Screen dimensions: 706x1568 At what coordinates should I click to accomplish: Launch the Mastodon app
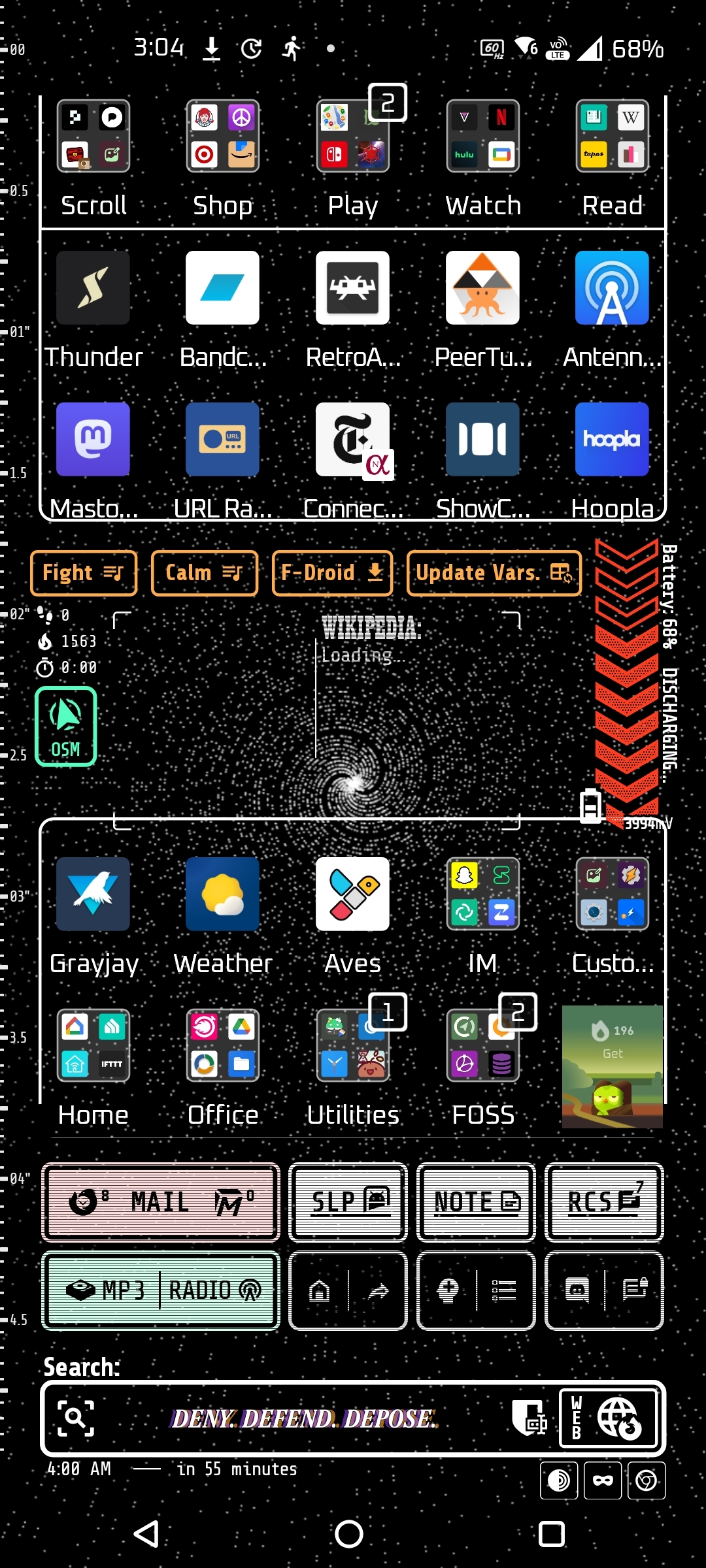(93, 440)
